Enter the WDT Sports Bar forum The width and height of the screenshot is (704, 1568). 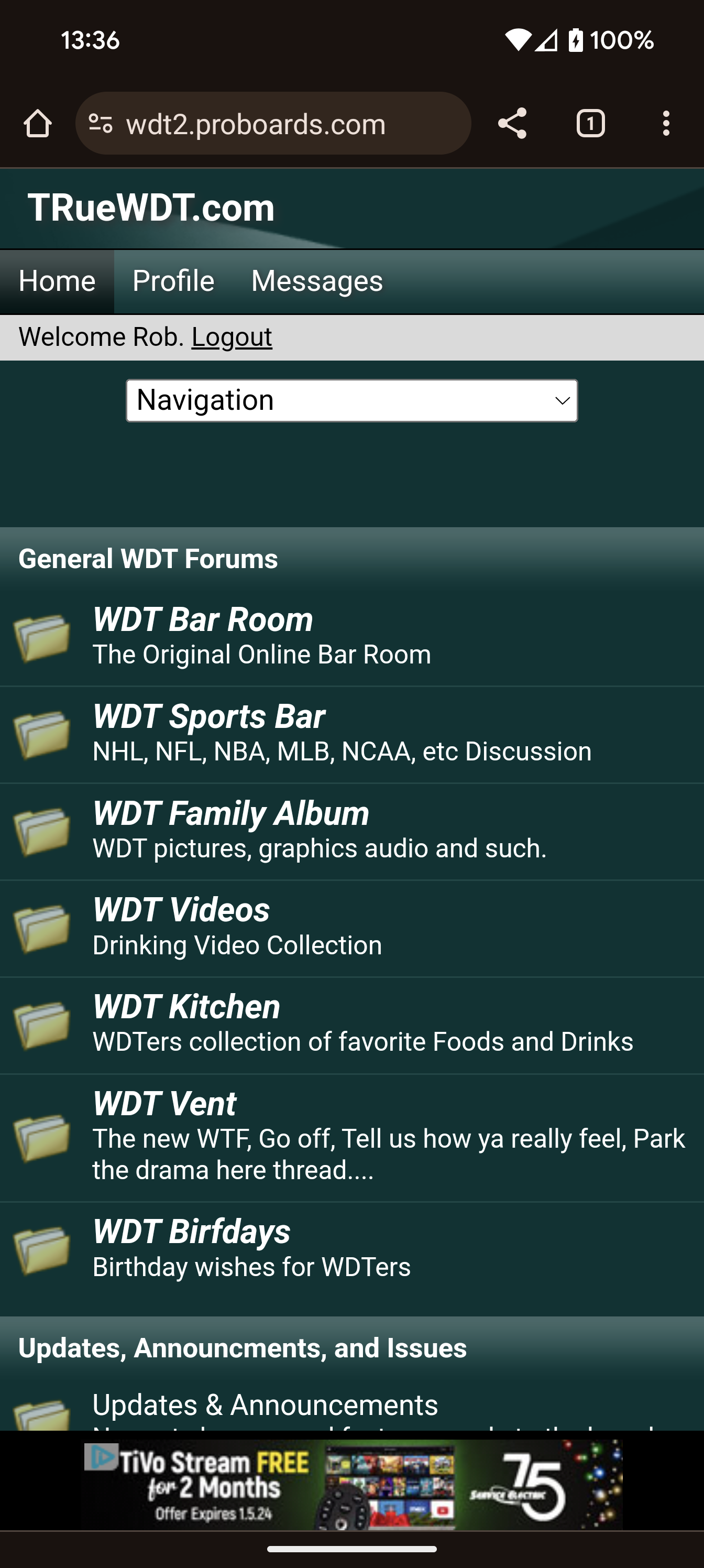208,717
